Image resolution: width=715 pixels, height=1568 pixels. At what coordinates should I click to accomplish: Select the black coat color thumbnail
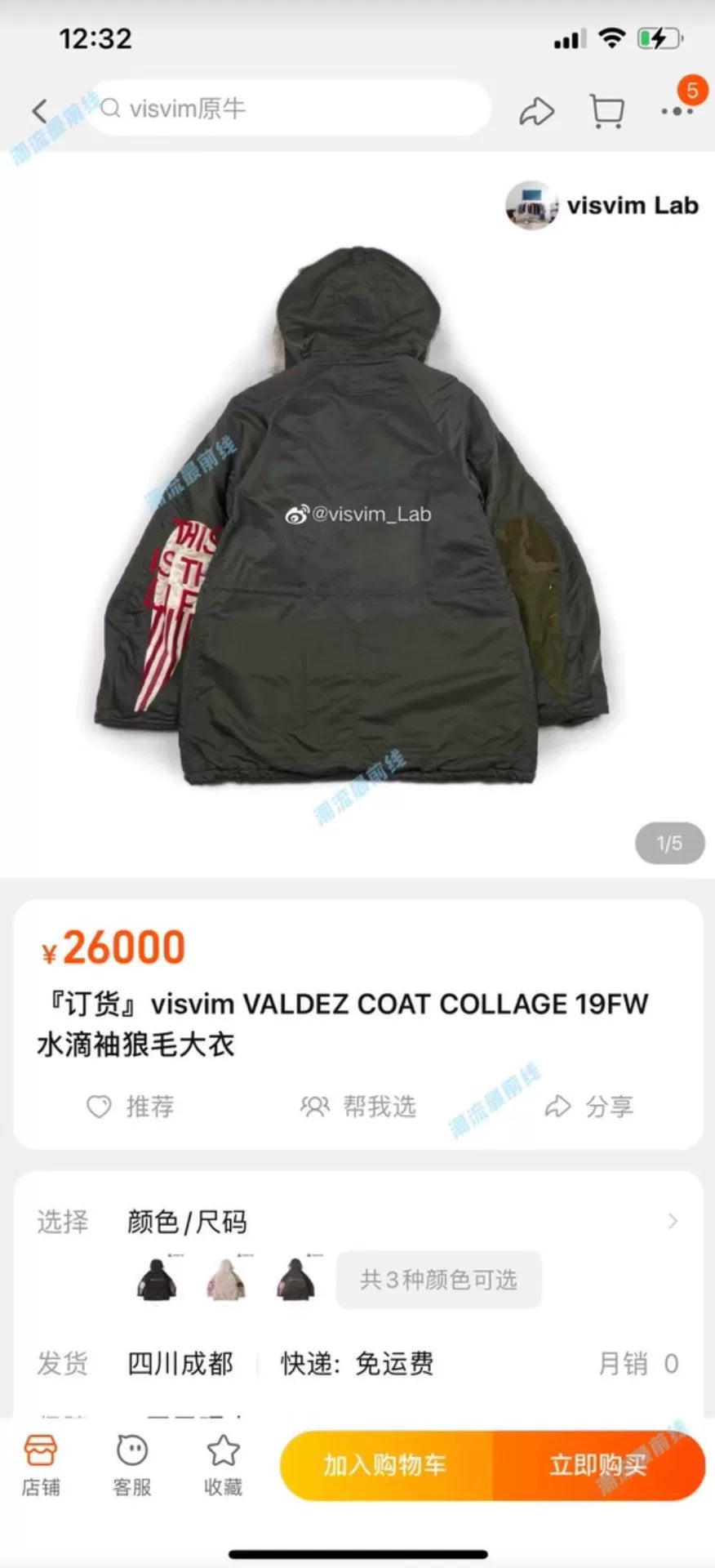coord(157,1279)
